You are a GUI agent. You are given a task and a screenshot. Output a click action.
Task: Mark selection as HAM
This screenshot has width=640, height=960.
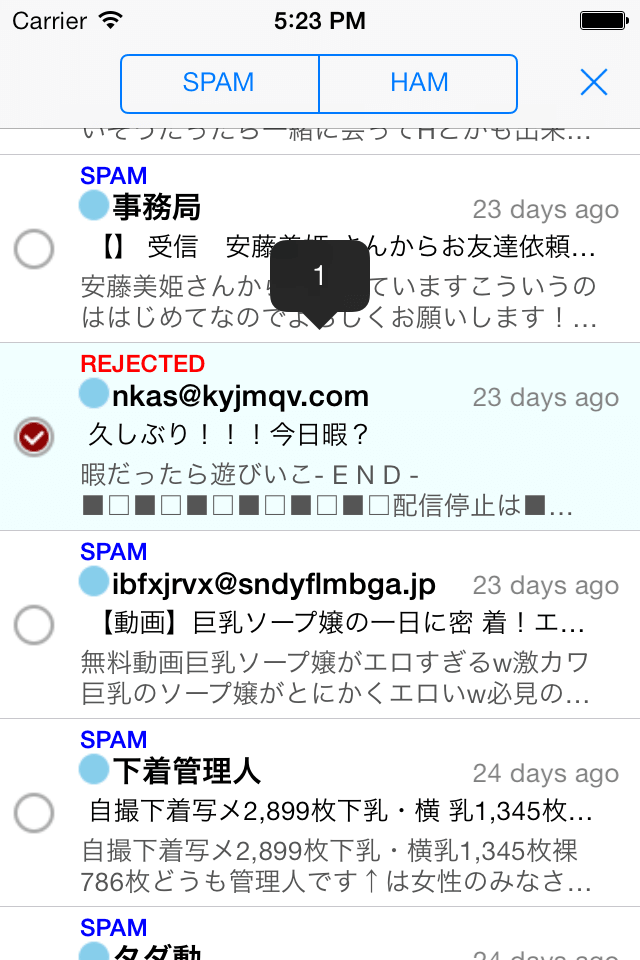(418, 83)
